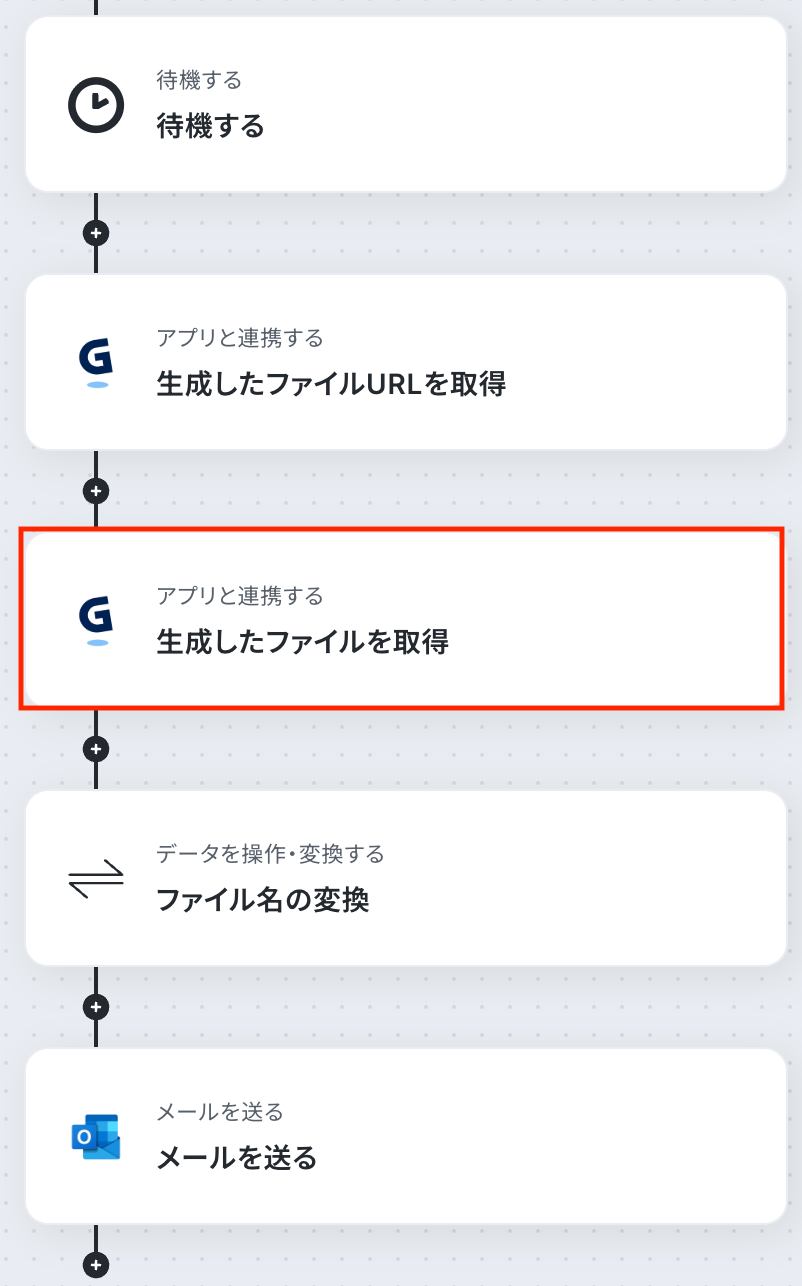This screenshot has height=1286, width=802.
Task: Add a step after メールを送る
Action: [x=96, y=1265]
